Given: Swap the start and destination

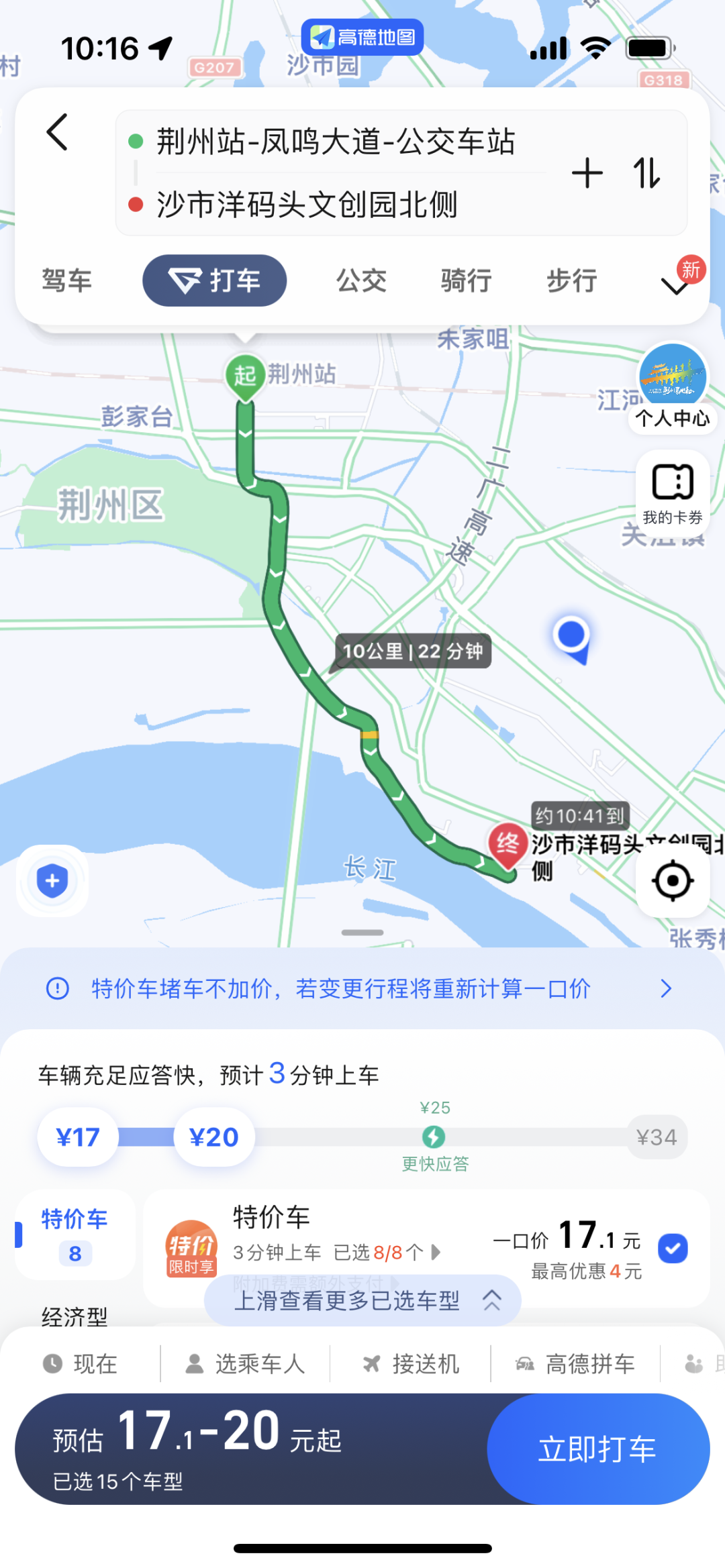Looking at the screenshot, I should pos(646,173).
